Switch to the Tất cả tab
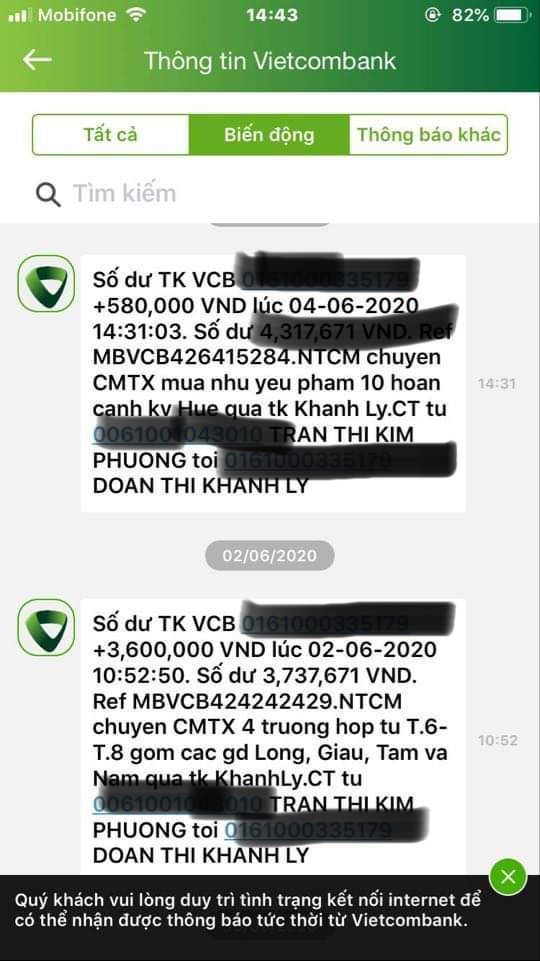The height and width of the screenshot is (961, 540). point(111,135)
